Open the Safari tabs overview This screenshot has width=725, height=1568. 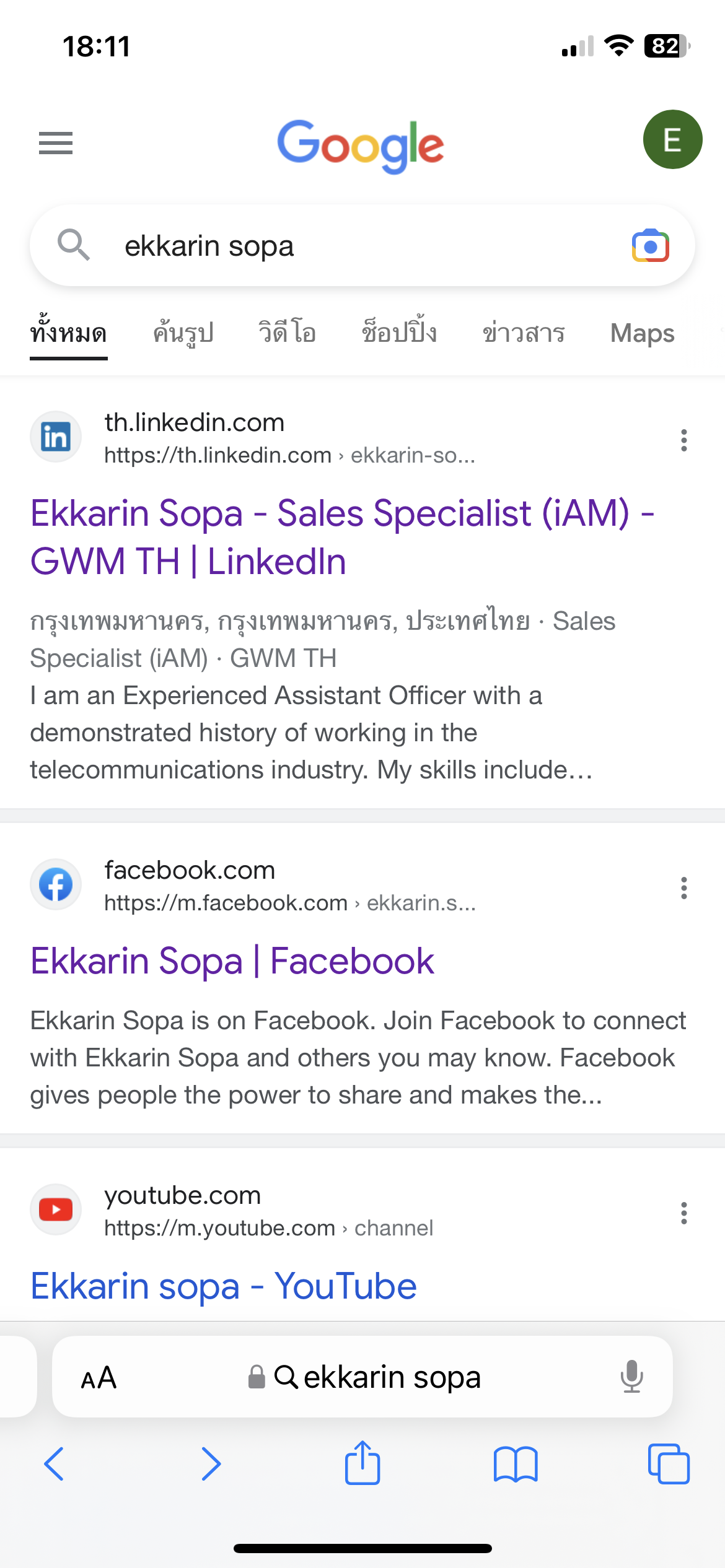pyautogui.click(x=668, y=1464)
